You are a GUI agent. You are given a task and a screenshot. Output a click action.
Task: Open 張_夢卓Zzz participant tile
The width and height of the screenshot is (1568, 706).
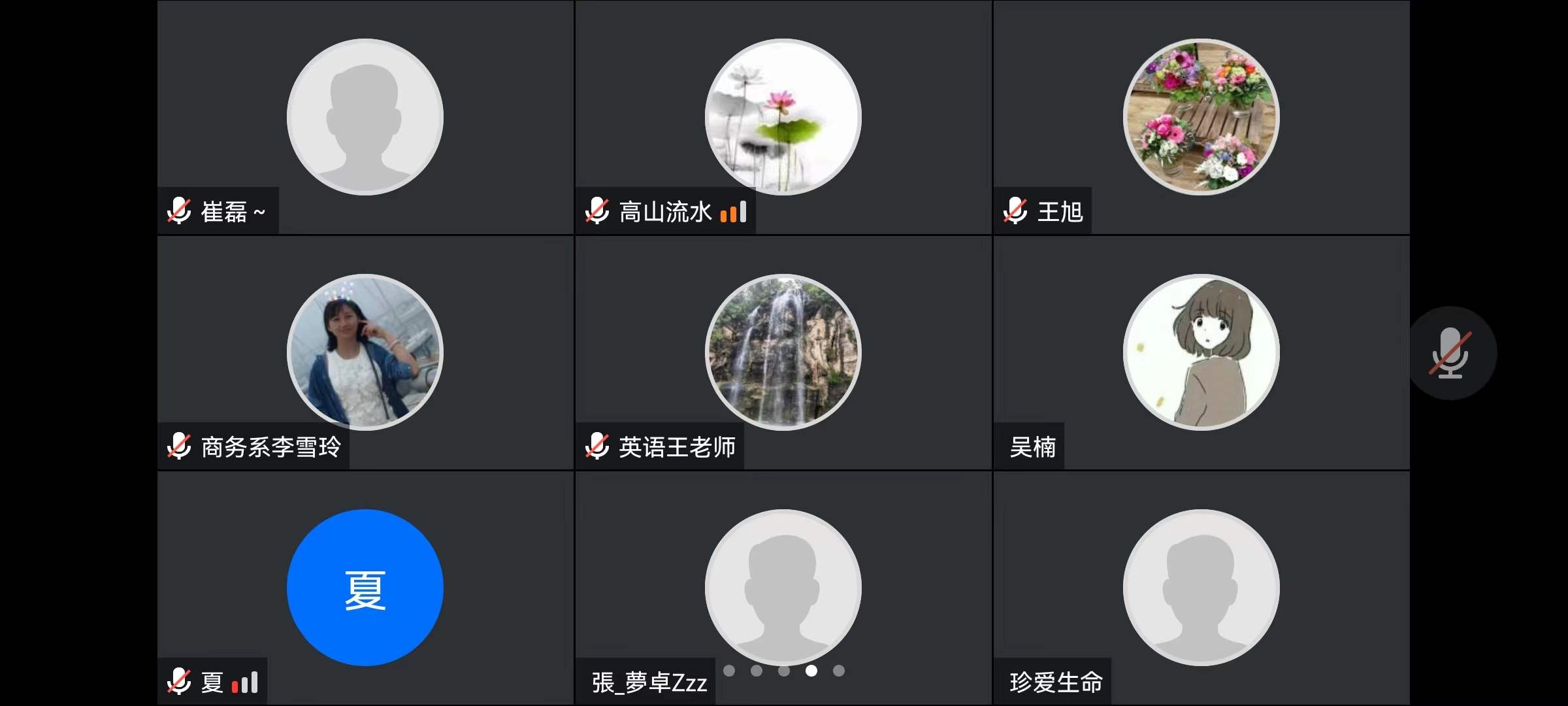click(783, 588)
